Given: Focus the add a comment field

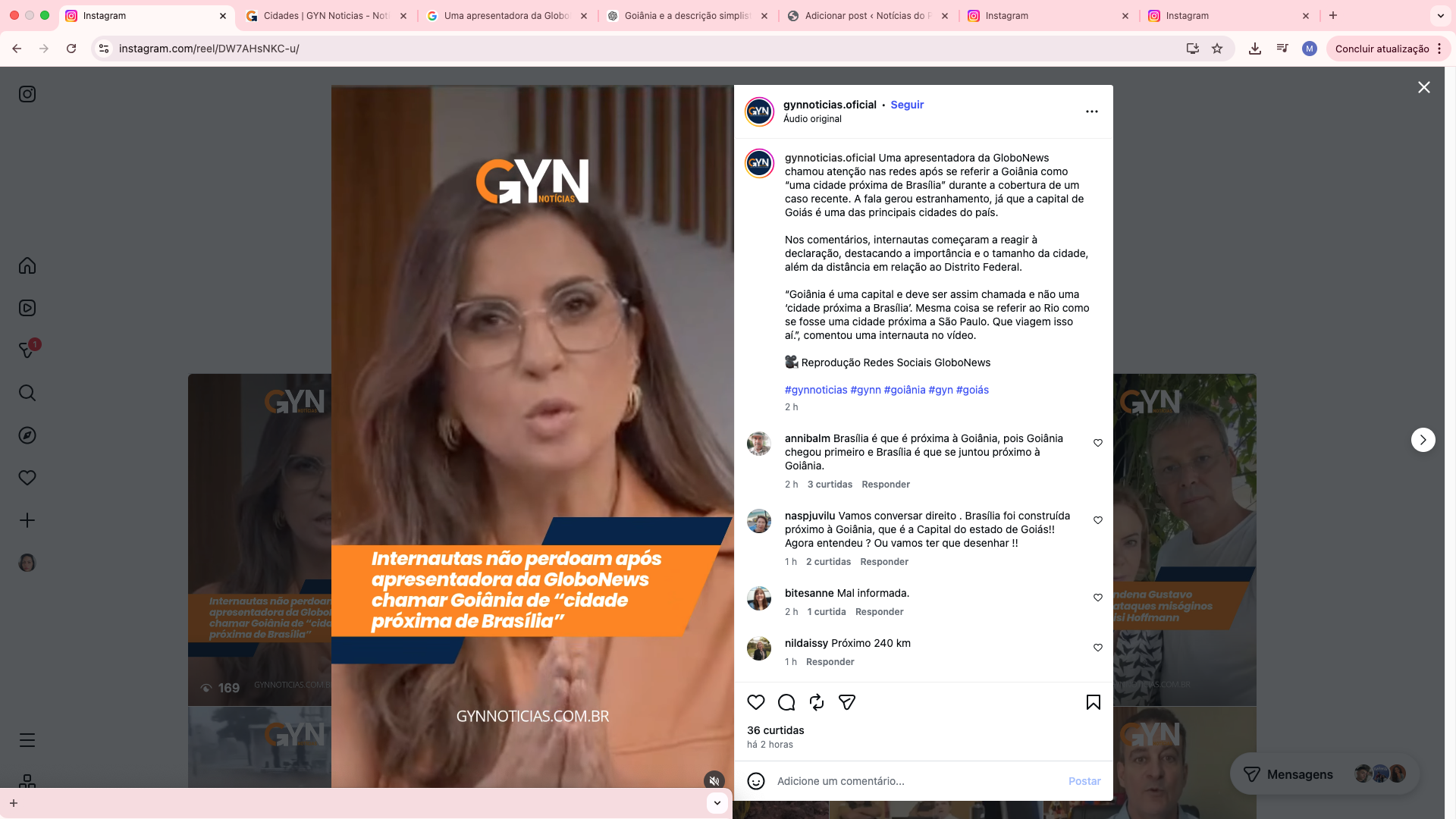Looking at the screenshot, I should pyautogui.click(x=910, y=781).
